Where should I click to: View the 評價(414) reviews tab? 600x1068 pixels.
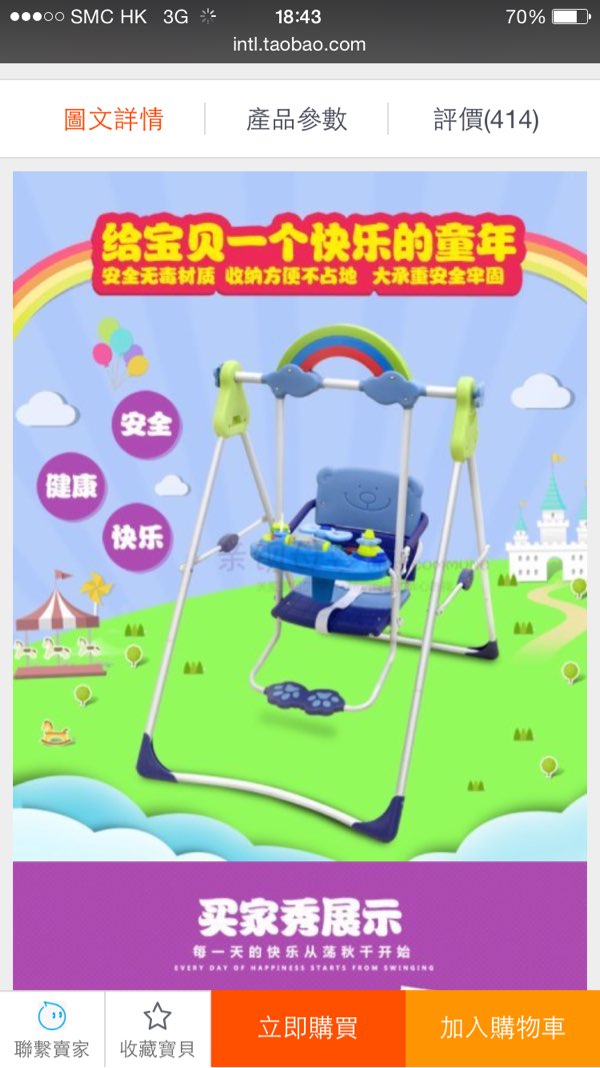(x=486, y=120)
